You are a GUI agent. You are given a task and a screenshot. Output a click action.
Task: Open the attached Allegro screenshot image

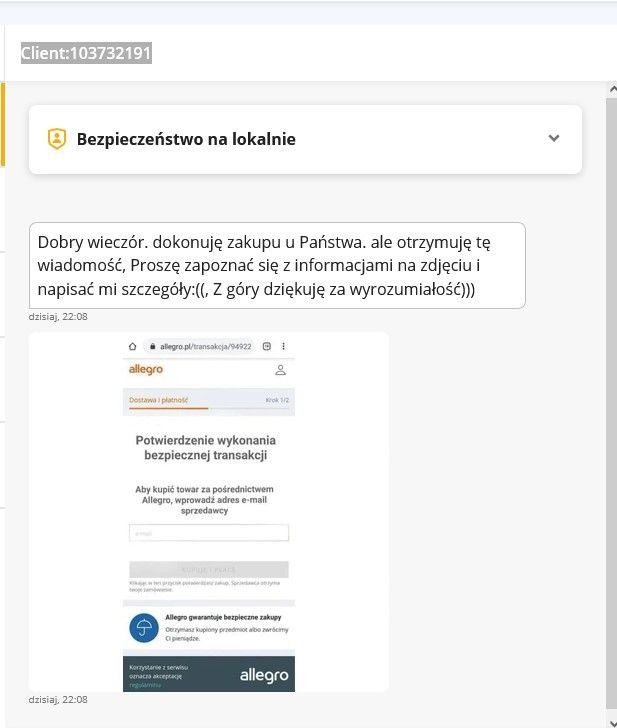[x=208, y=511]
